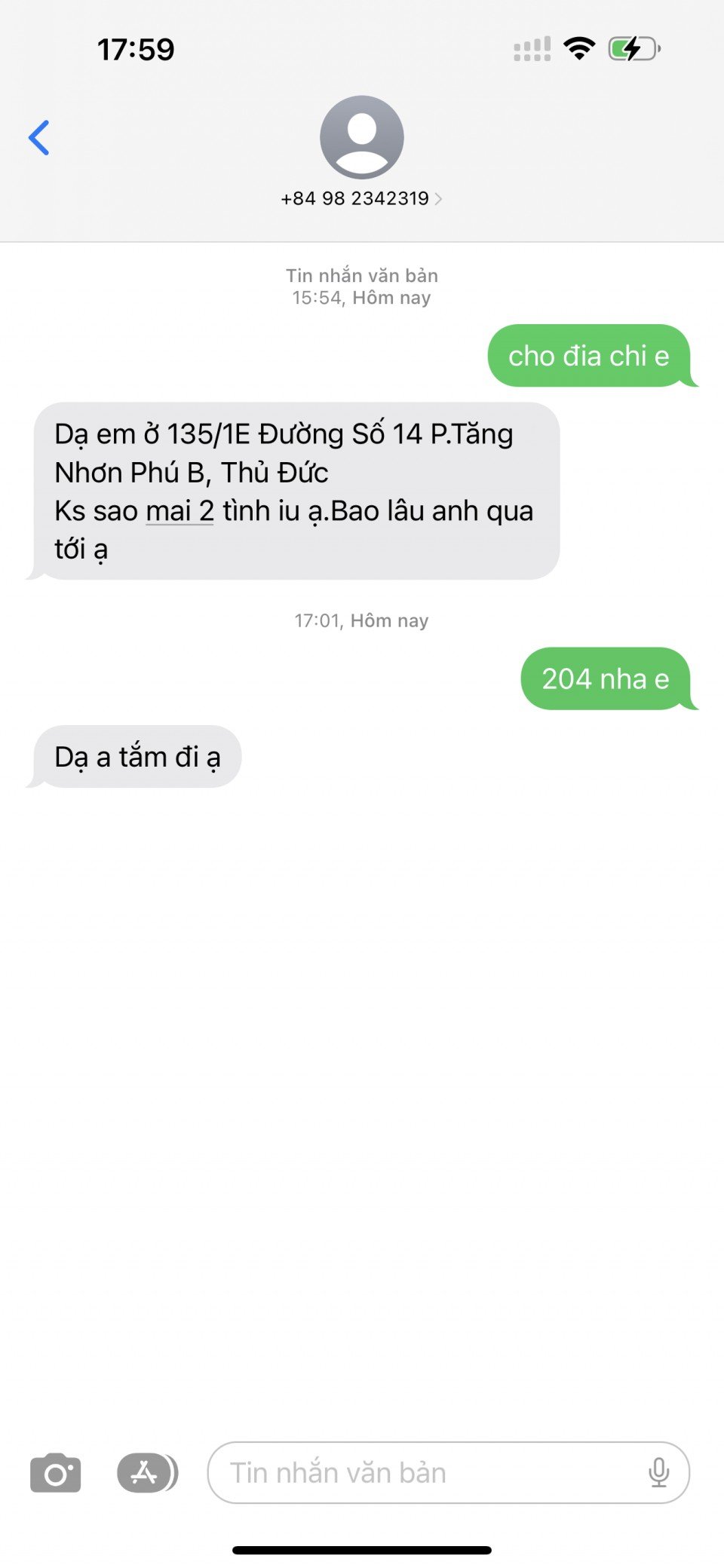
Task: Start voice dictation with the microphone
Action: coord(658,1472)
